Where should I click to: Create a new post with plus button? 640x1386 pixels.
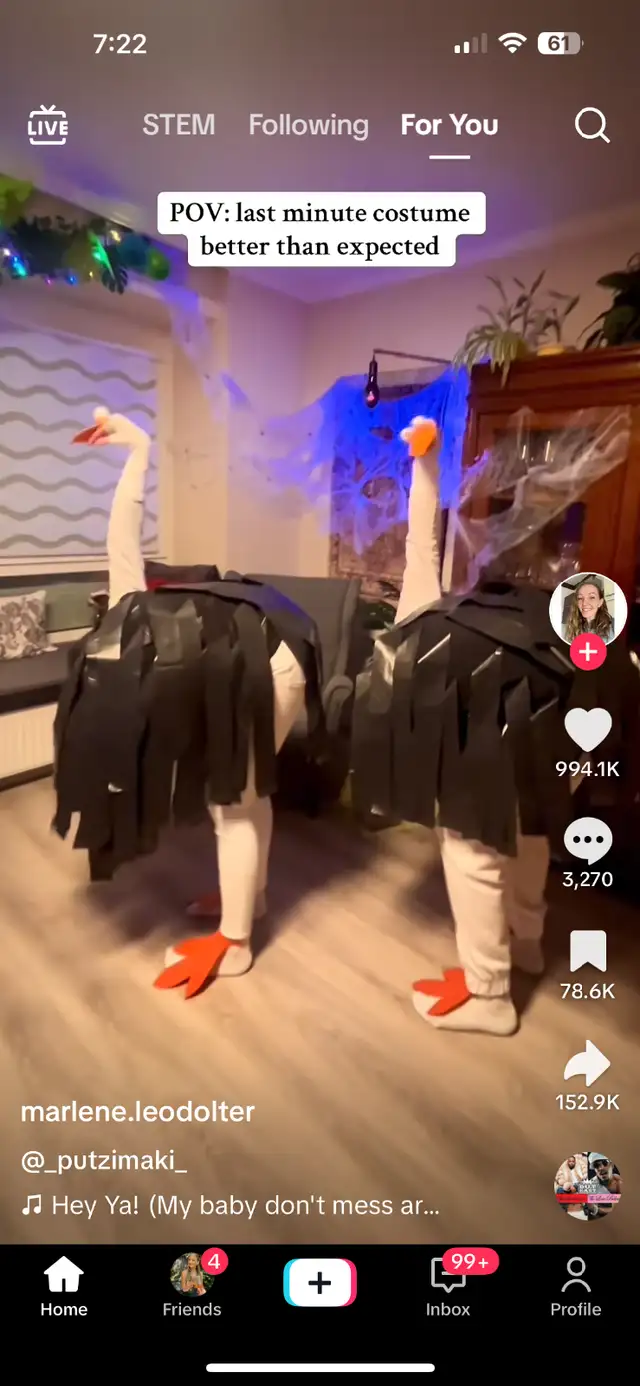320,1283
